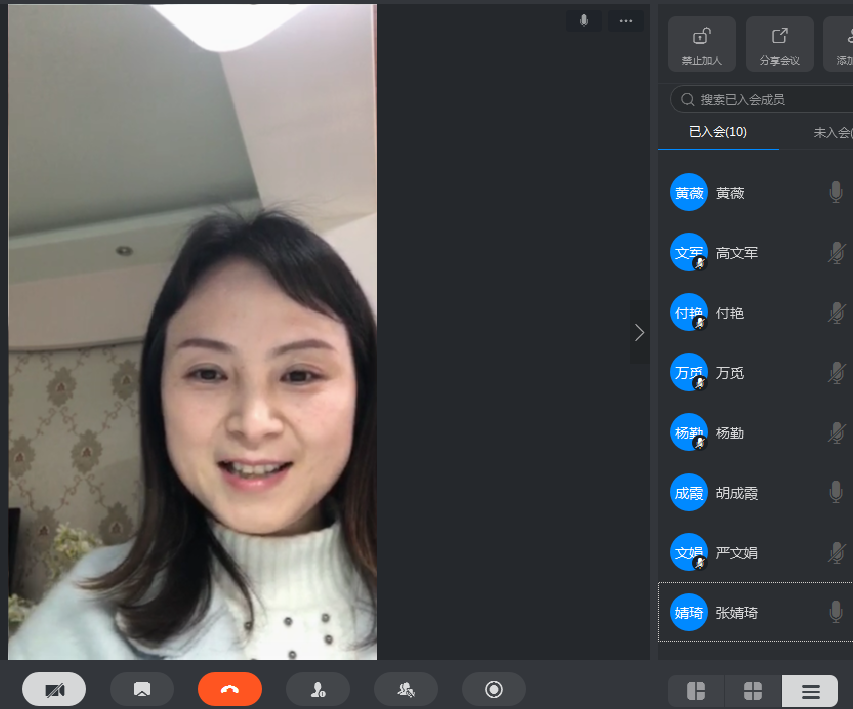Switch to the 未入会 tab
This screenshot has width=853, height=709.
pyautogui.click(x=831, y=132)
